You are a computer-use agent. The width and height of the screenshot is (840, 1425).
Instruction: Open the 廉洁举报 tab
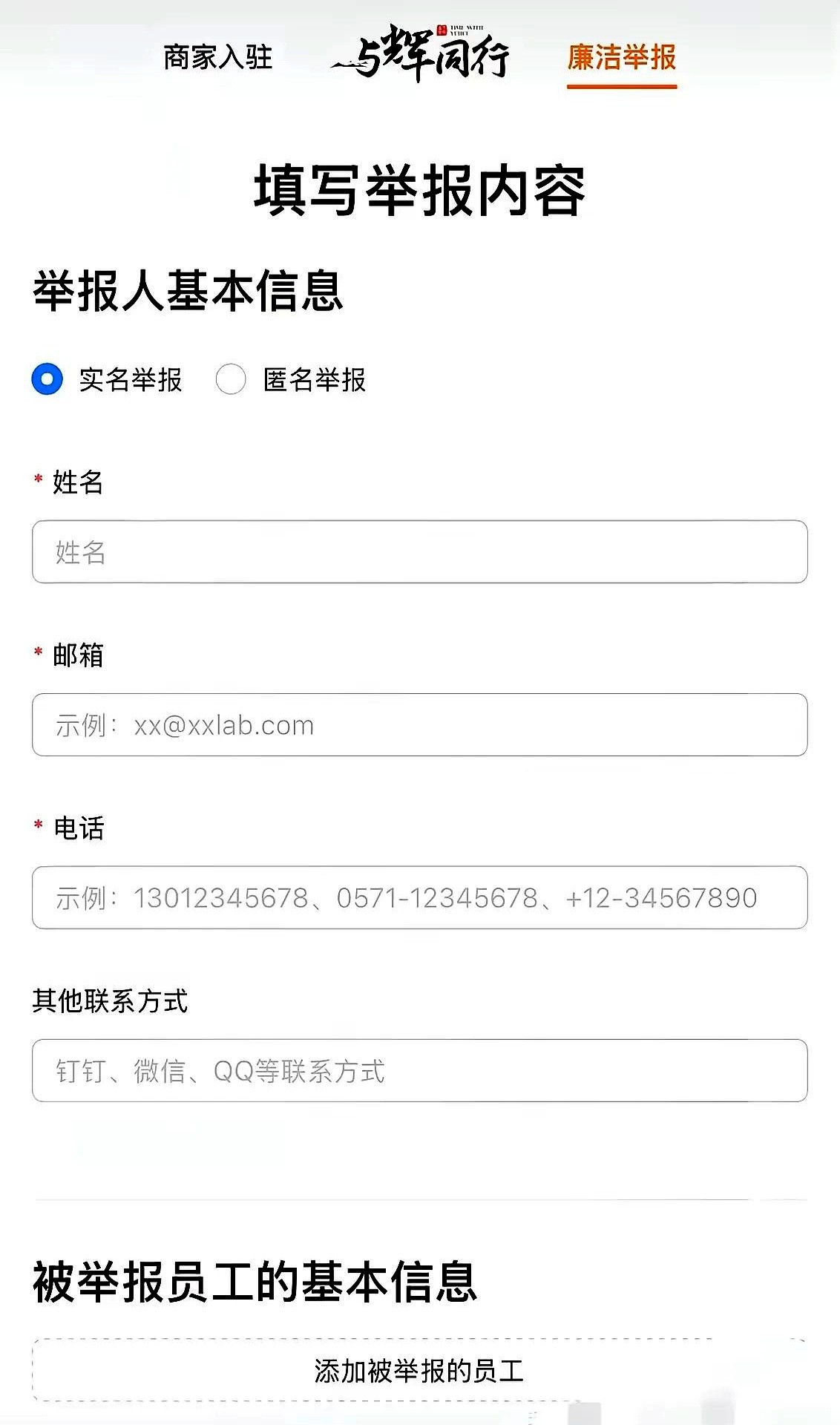[x=621, y=57]
